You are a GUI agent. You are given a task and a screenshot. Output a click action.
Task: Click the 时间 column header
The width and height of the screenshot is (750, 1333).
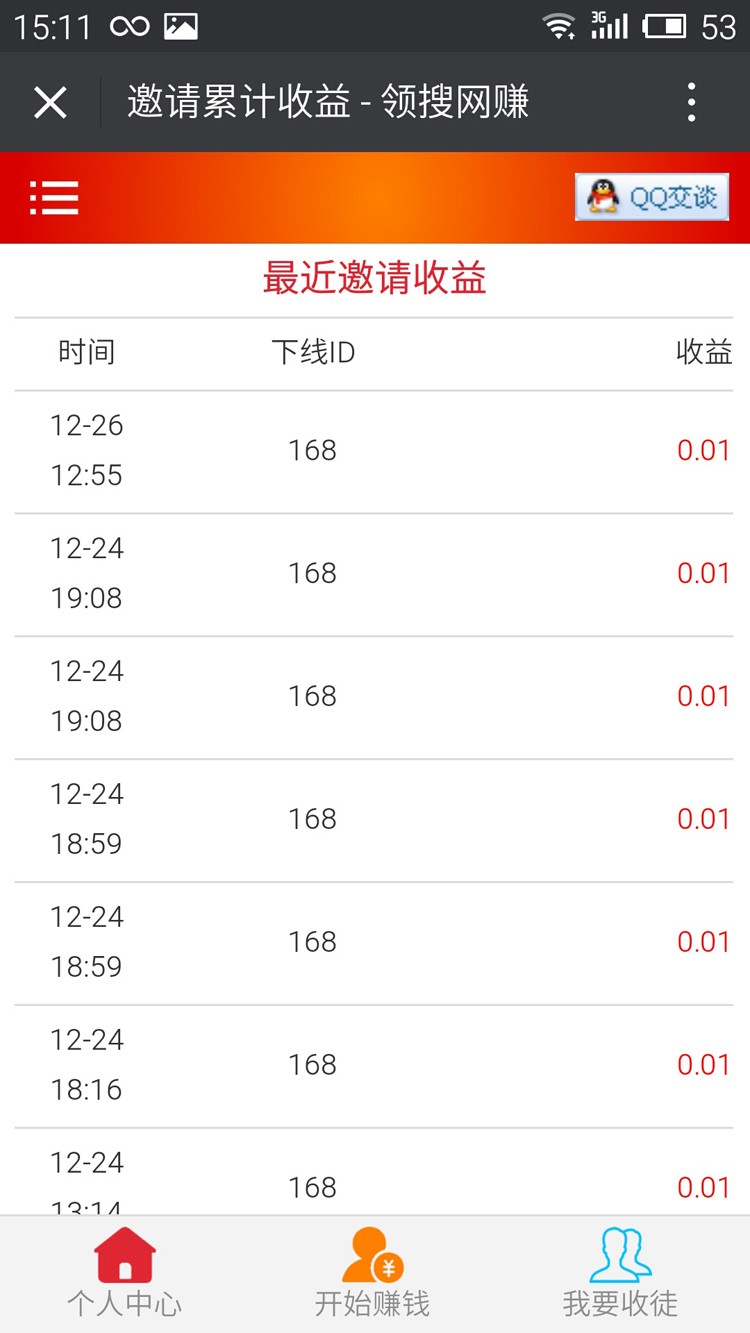point(88,353)
